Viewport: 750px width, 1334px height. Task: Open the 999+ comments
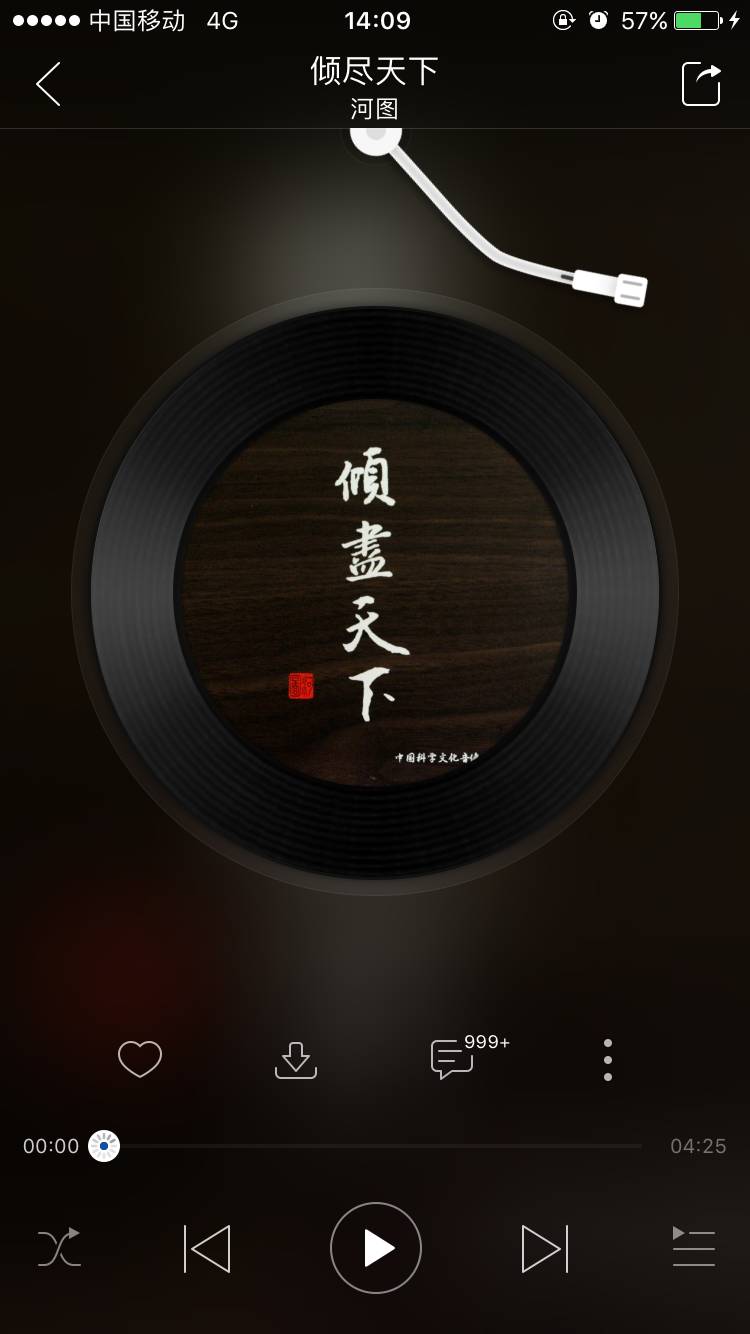pyautogui.click(x=470, y=1058)
